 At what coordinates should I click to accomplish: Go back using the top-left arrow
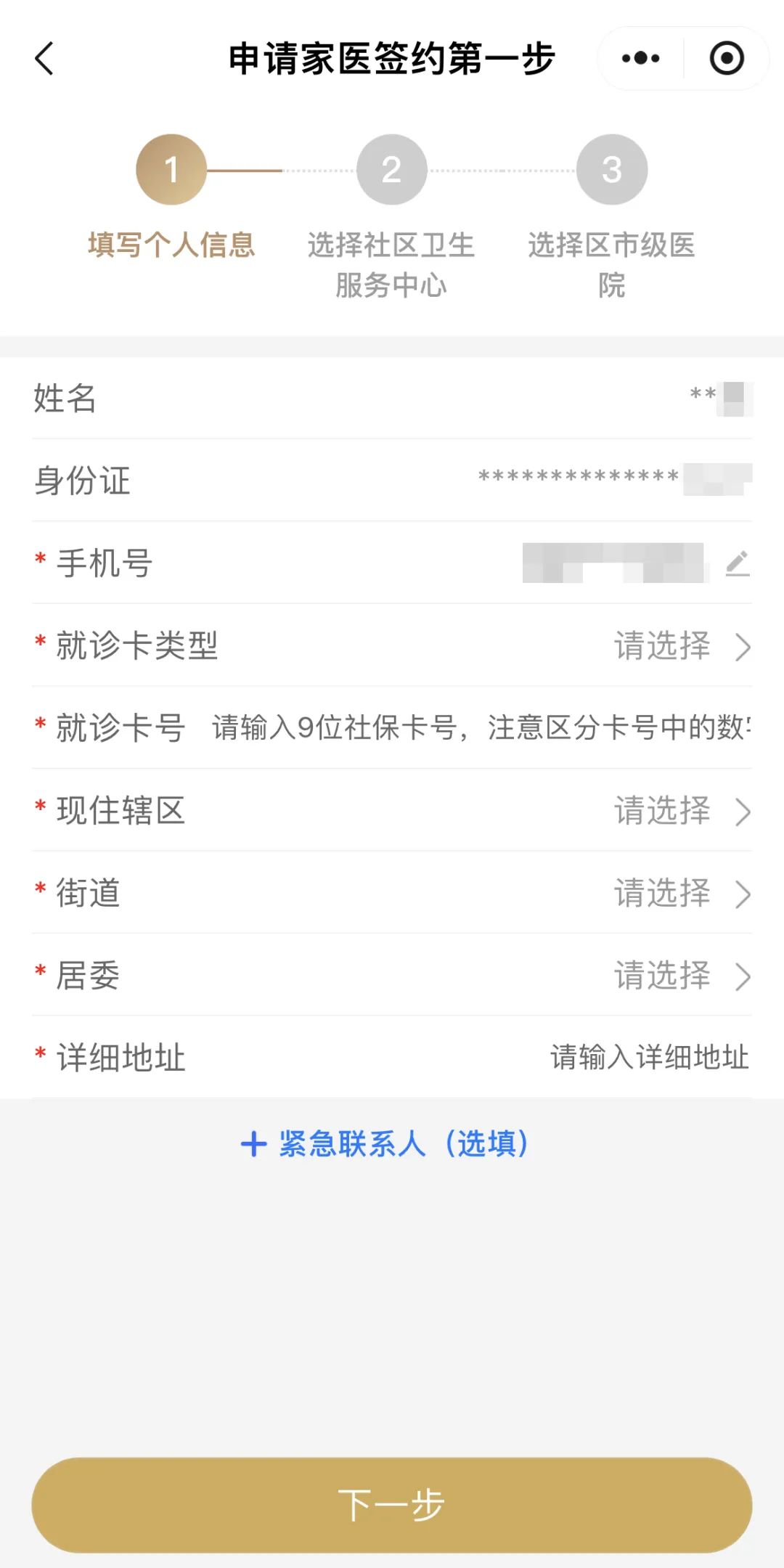(45, 59)
